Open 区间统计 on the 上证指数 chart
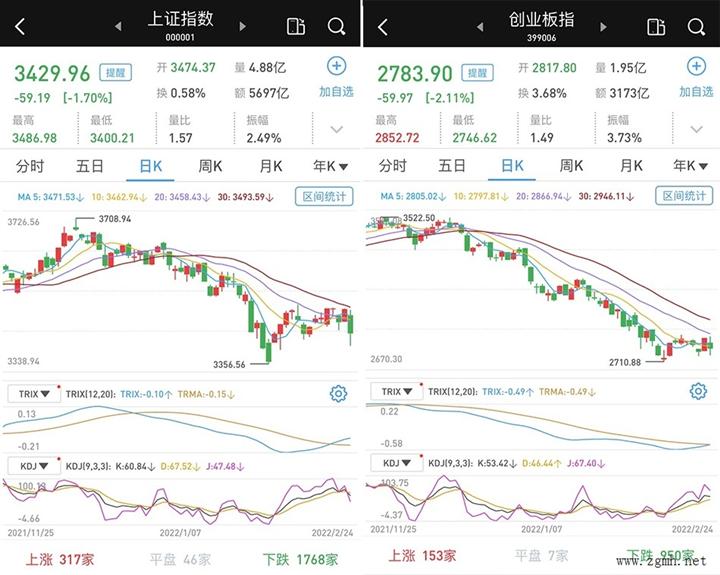720x575 pixels. click(324, 197)
